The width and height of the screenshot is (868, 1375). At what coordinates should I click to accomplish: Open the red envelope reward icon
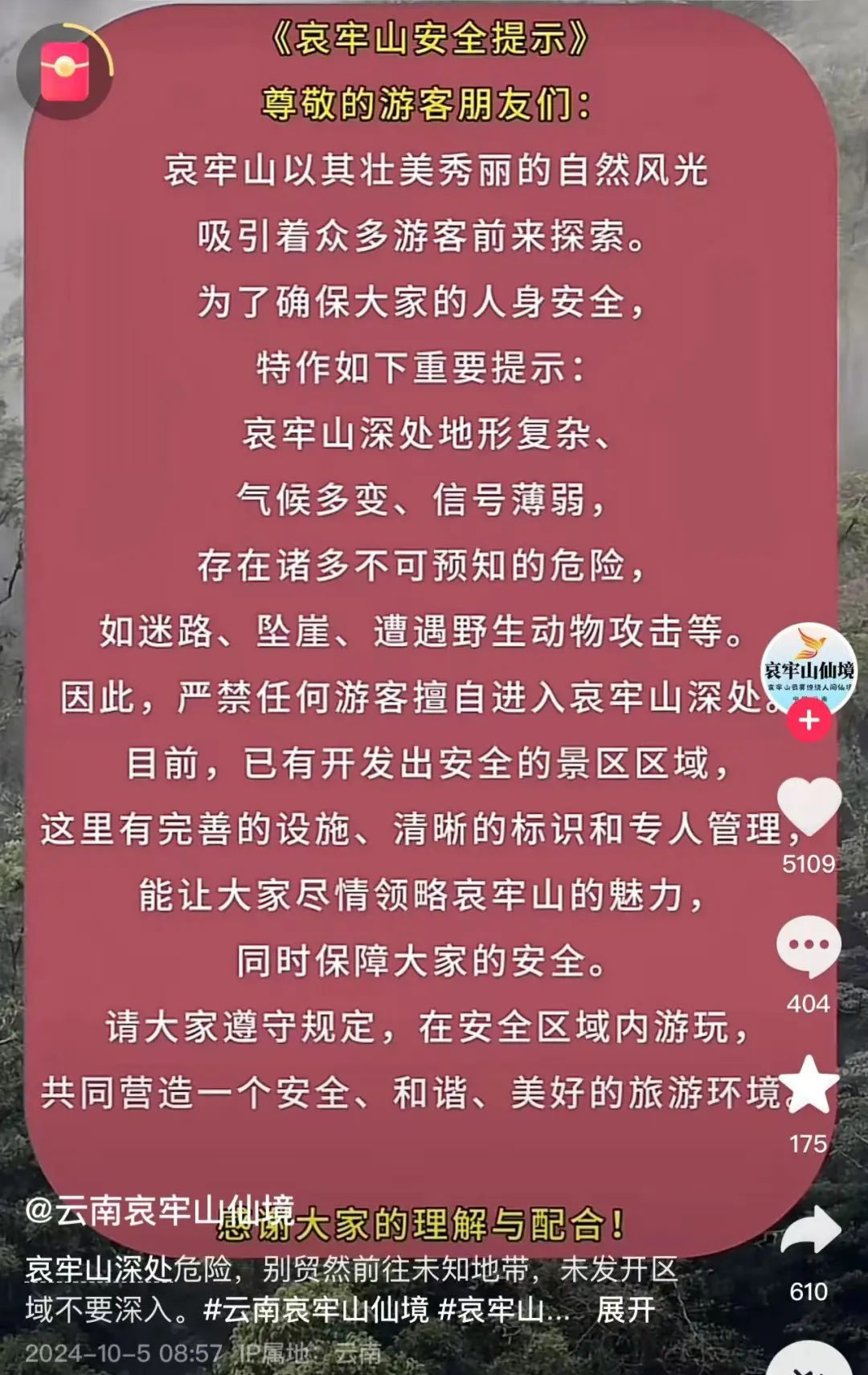[x=66, y=72]
